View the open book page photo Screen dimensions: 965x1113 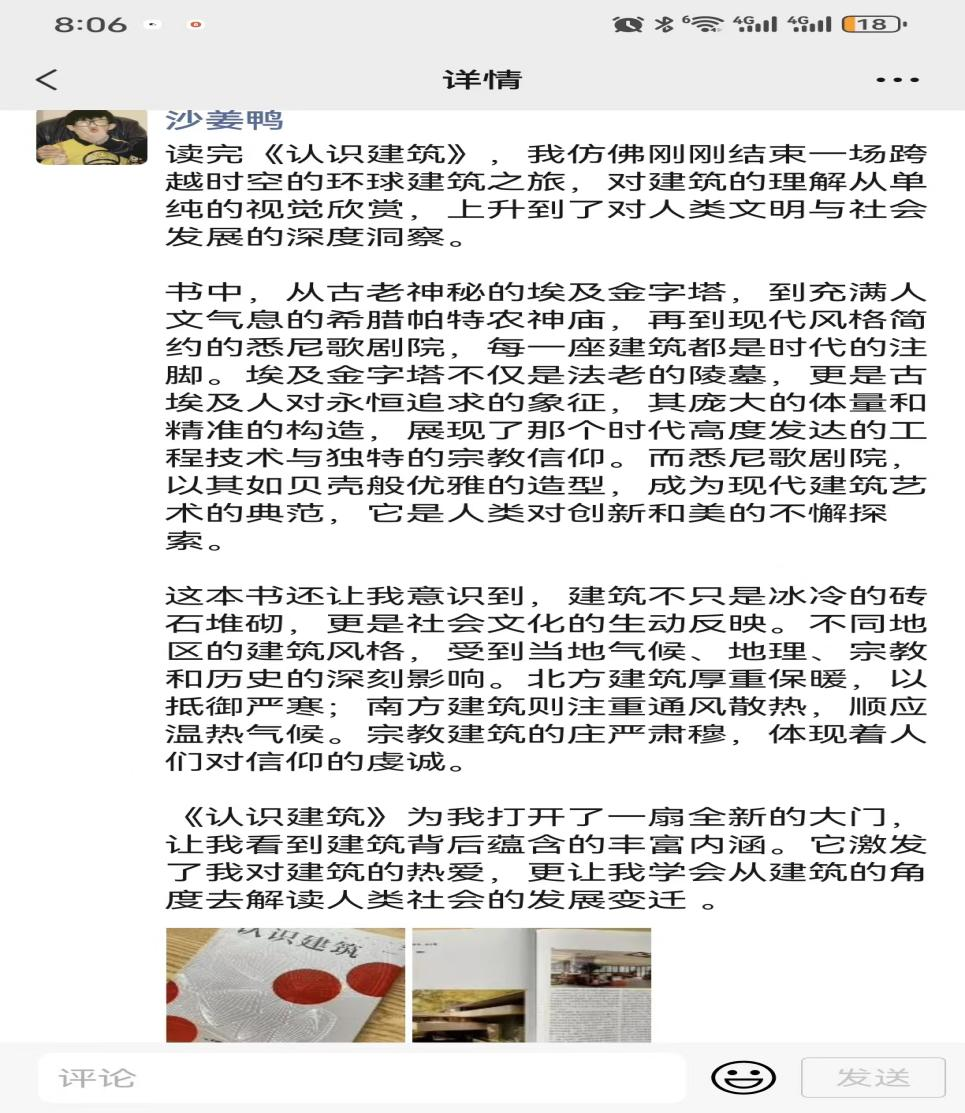pyautogui.click(x=531, y=985)
